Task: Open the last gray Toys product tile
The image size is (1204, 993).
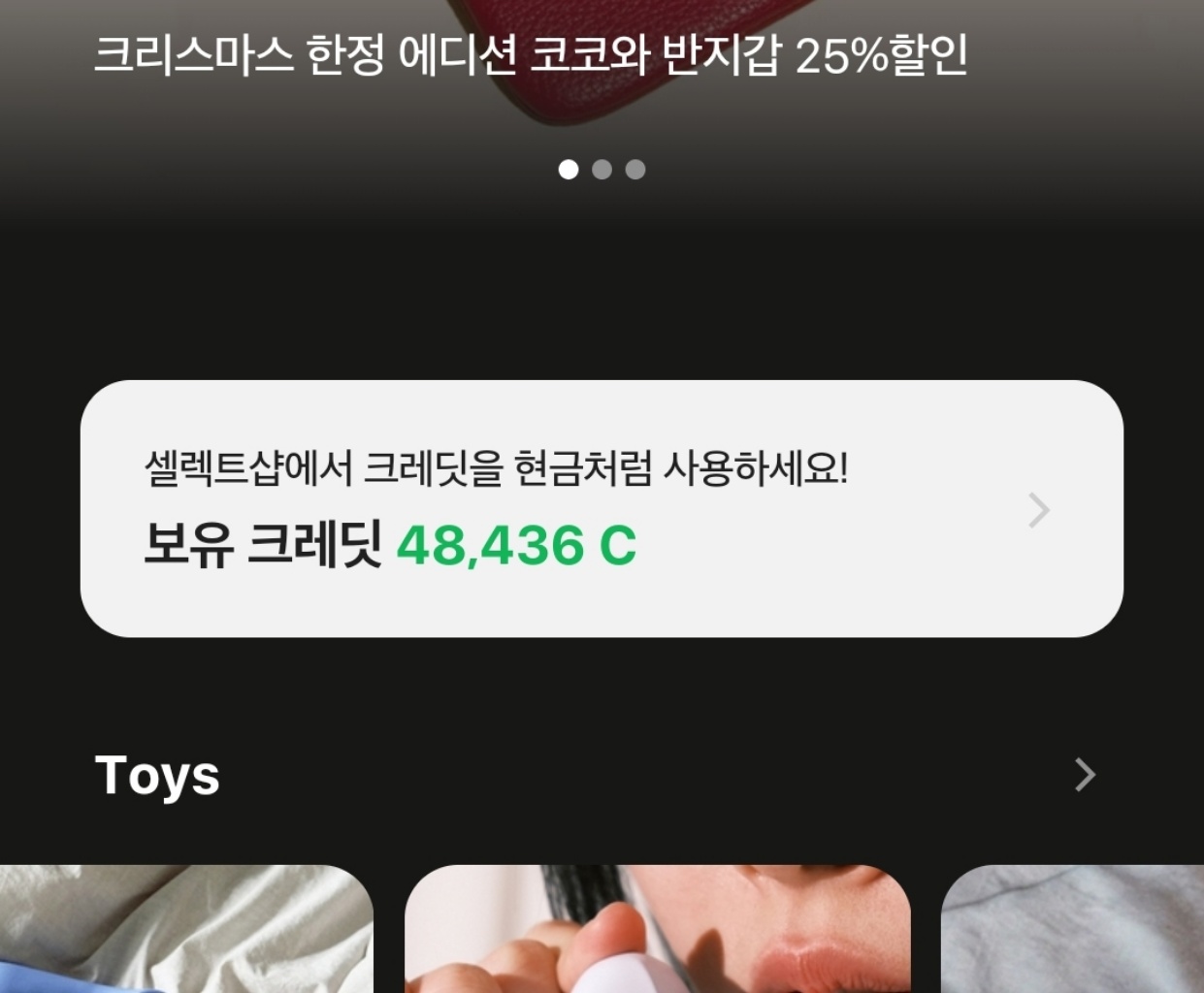Action: [x=1072, y=929]
